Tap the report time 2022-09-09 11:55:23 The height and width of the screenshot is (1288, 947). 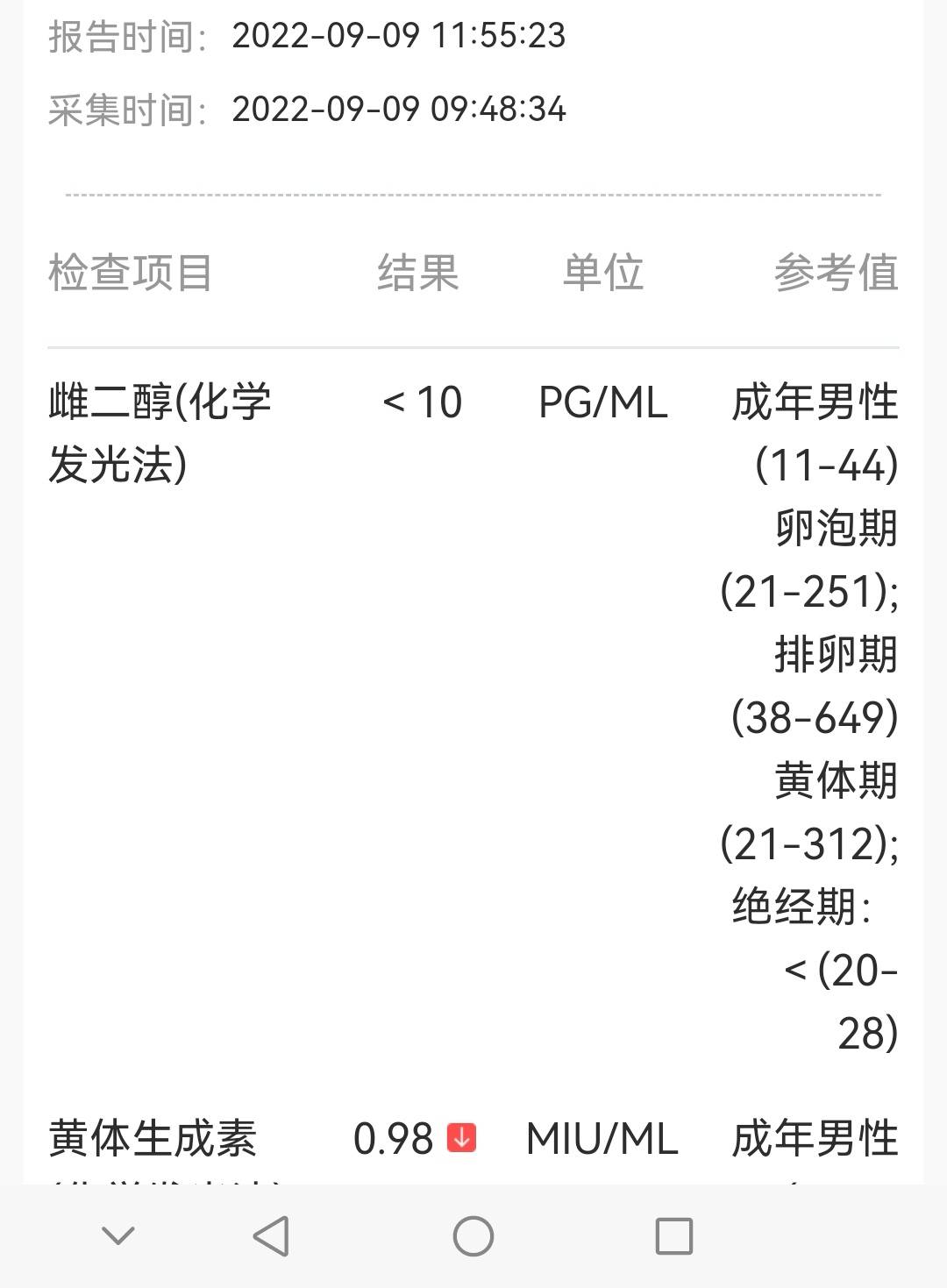pyautogui.click(x=399, y=37)
